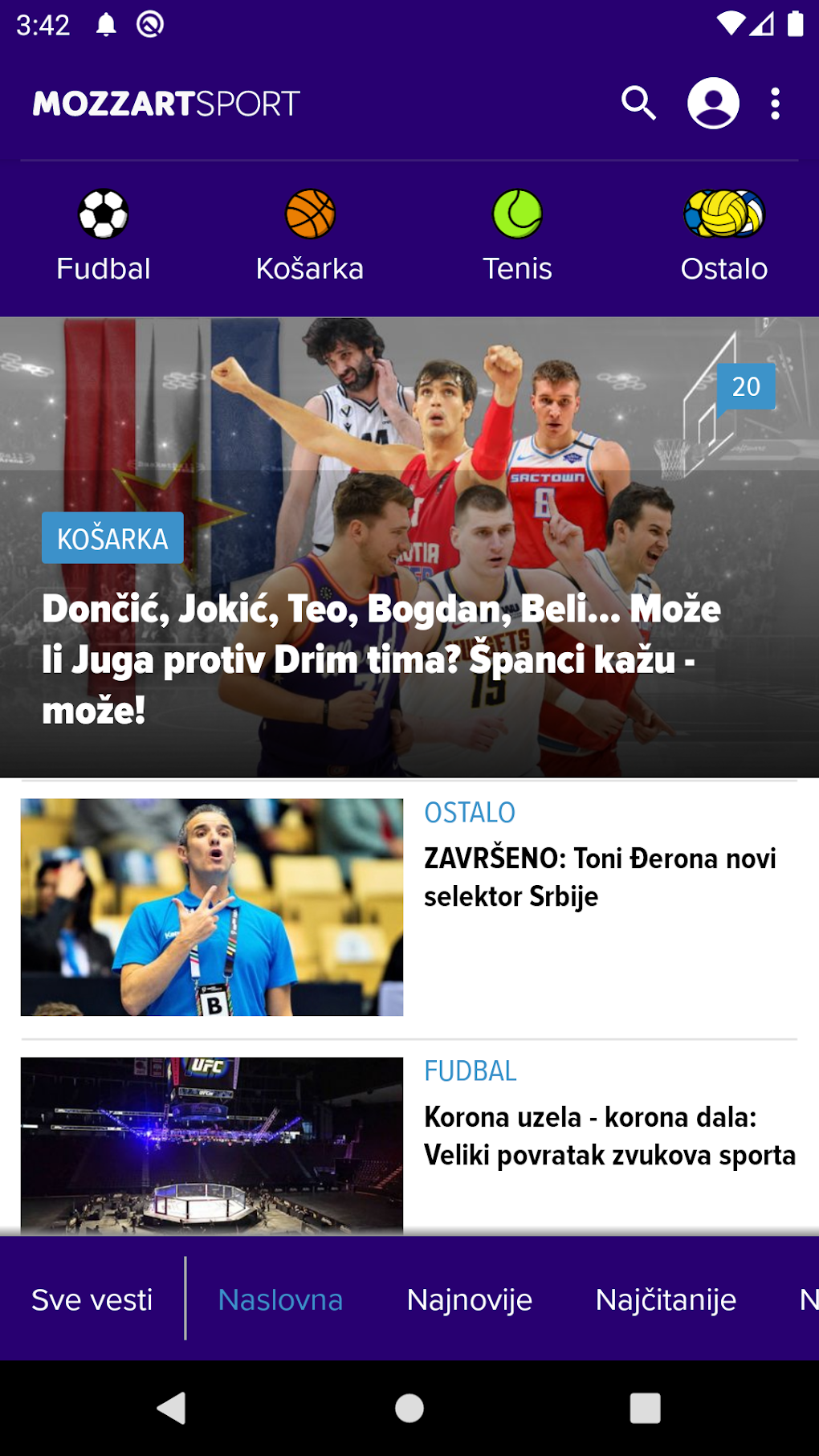The image size is (819, 1456).
Task: Switch to the Najnovije tab
Action: 469,1299
